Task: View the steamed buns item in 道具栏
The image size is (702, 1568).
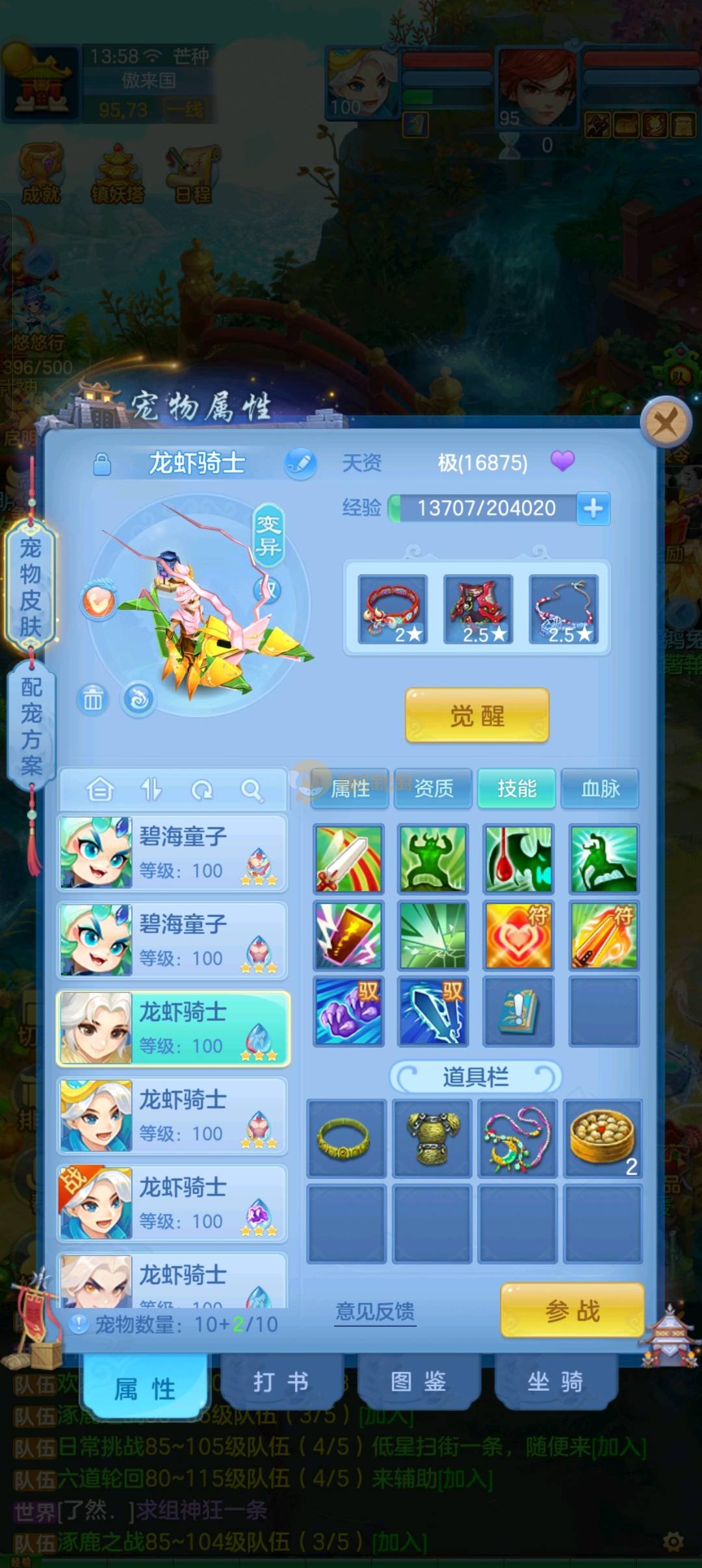Action: [603, 1139]
